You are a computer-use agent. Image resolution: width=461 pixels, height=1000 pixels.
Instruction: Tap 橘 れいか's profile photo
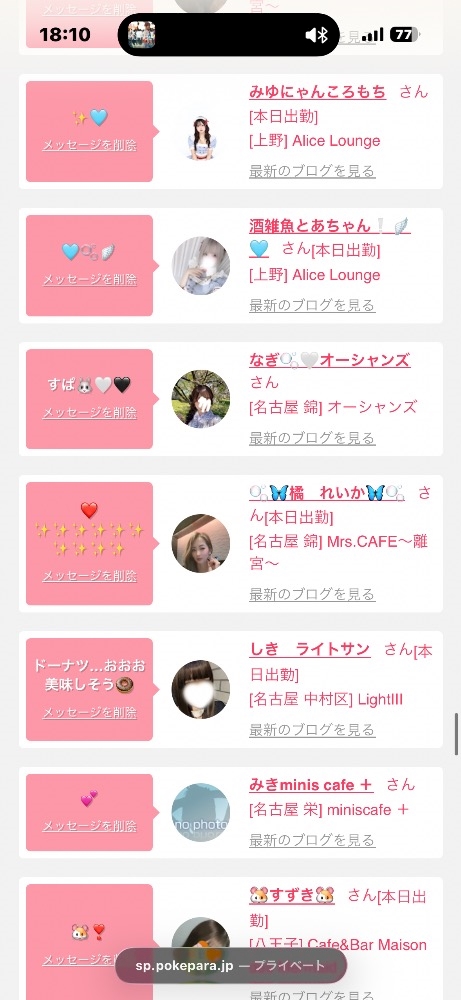201,543
